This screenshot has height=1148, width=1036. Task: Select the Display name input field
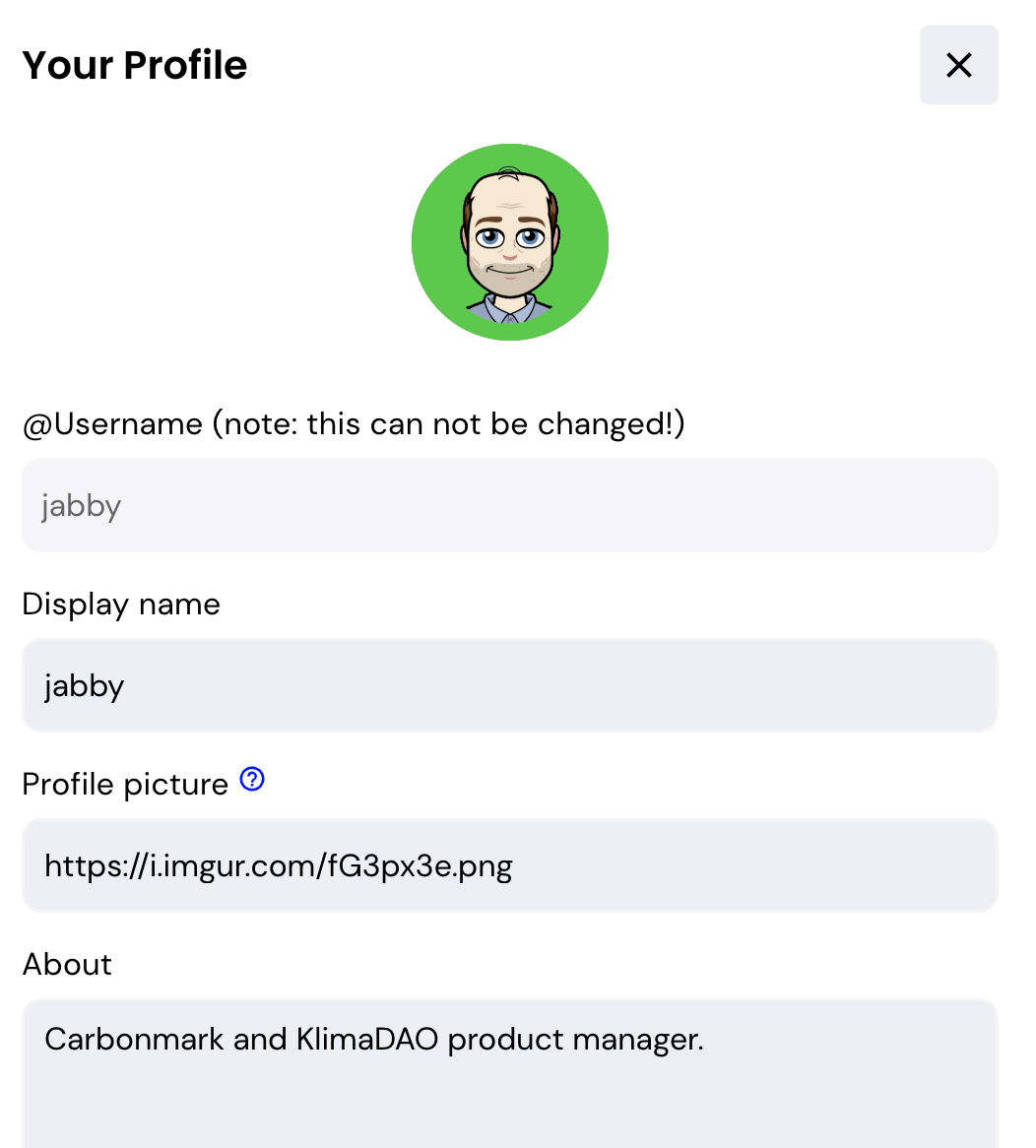pyautogui.click(x=510, y=684)
